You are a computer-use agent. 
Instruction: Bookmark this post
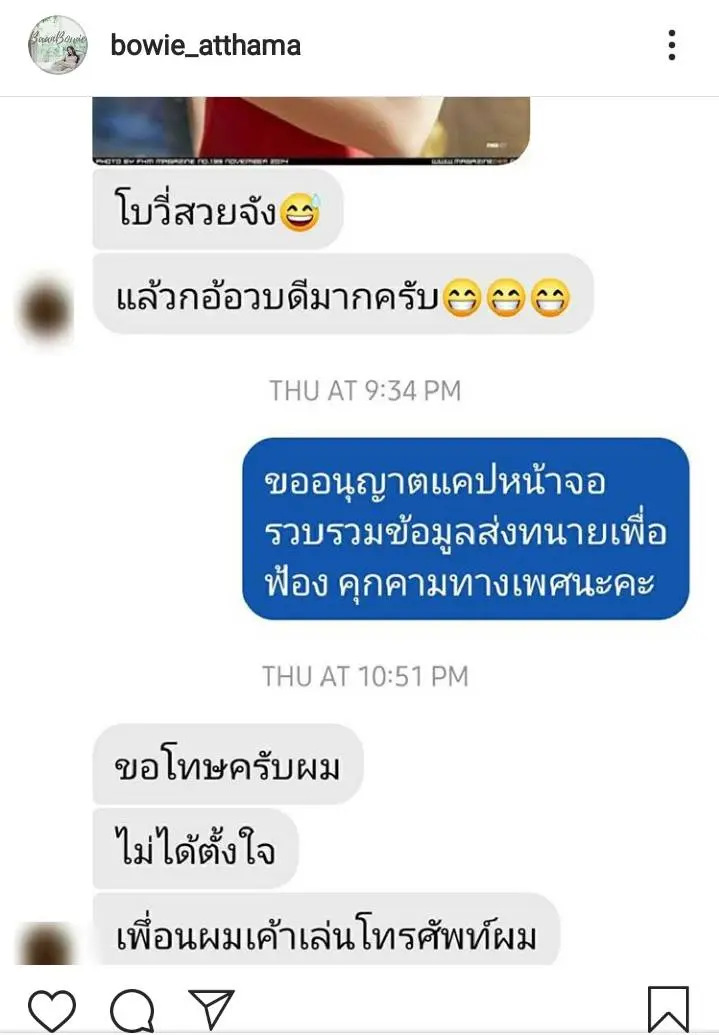[667, 1008]
